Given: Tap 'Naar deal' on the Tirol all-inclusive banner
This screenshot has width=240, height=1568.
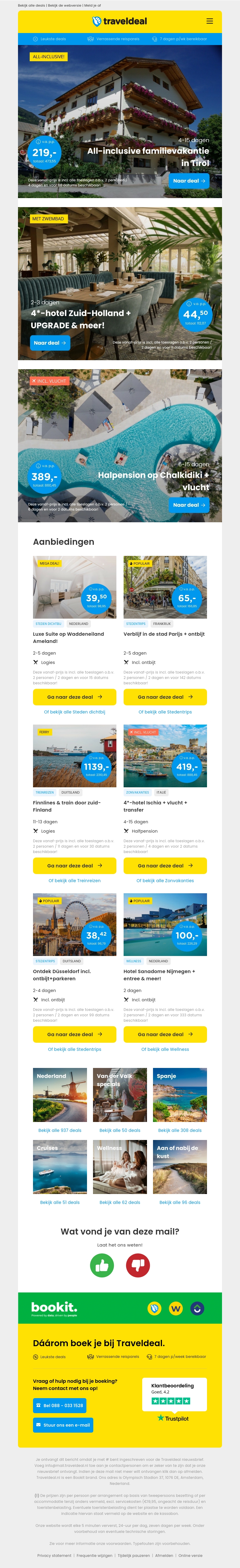Looking at the screenshot, I should (189, 181).
